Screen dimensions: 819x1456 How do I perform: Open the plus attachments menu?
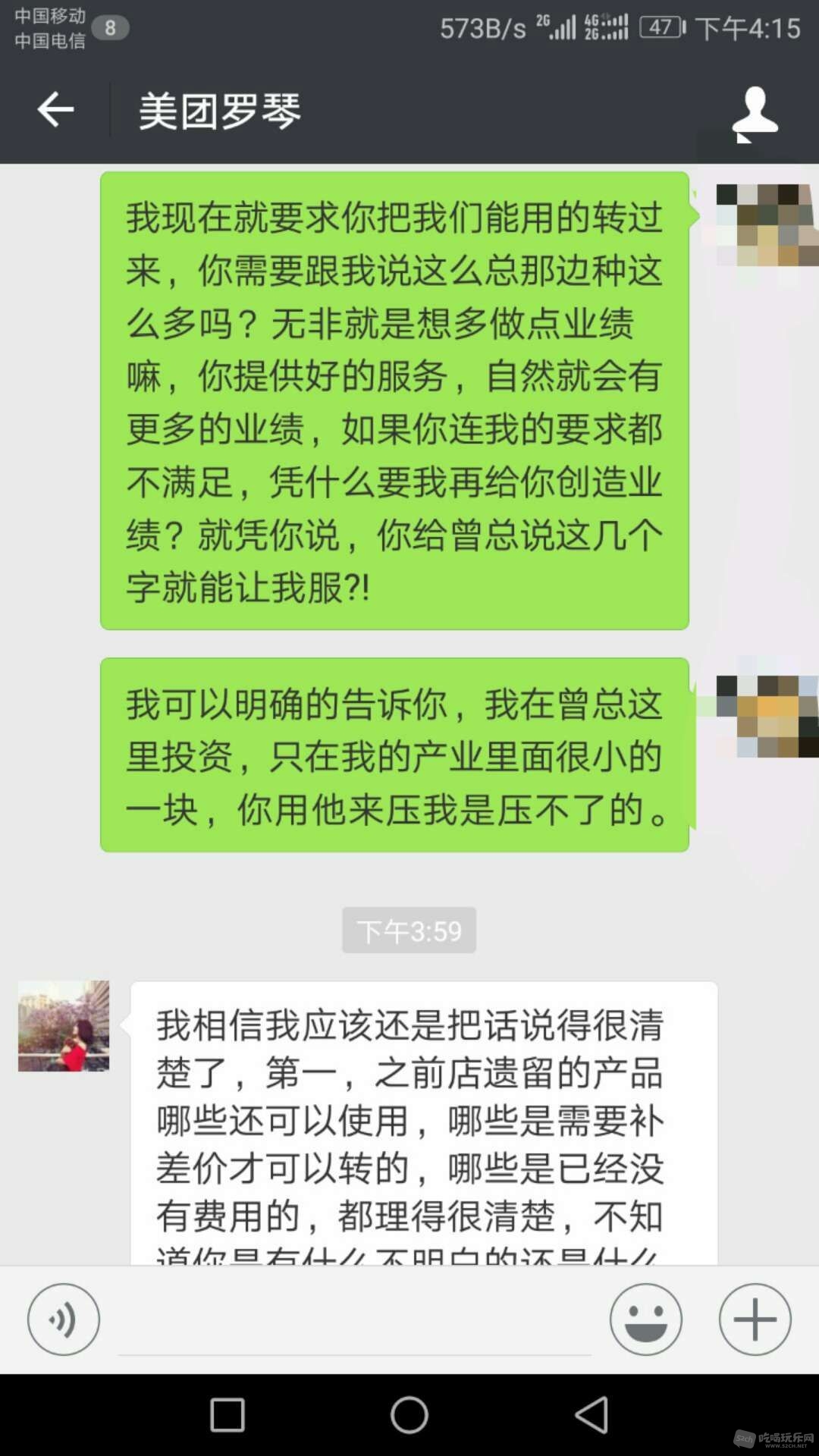pyautogui.click(x=755, y=1319)
